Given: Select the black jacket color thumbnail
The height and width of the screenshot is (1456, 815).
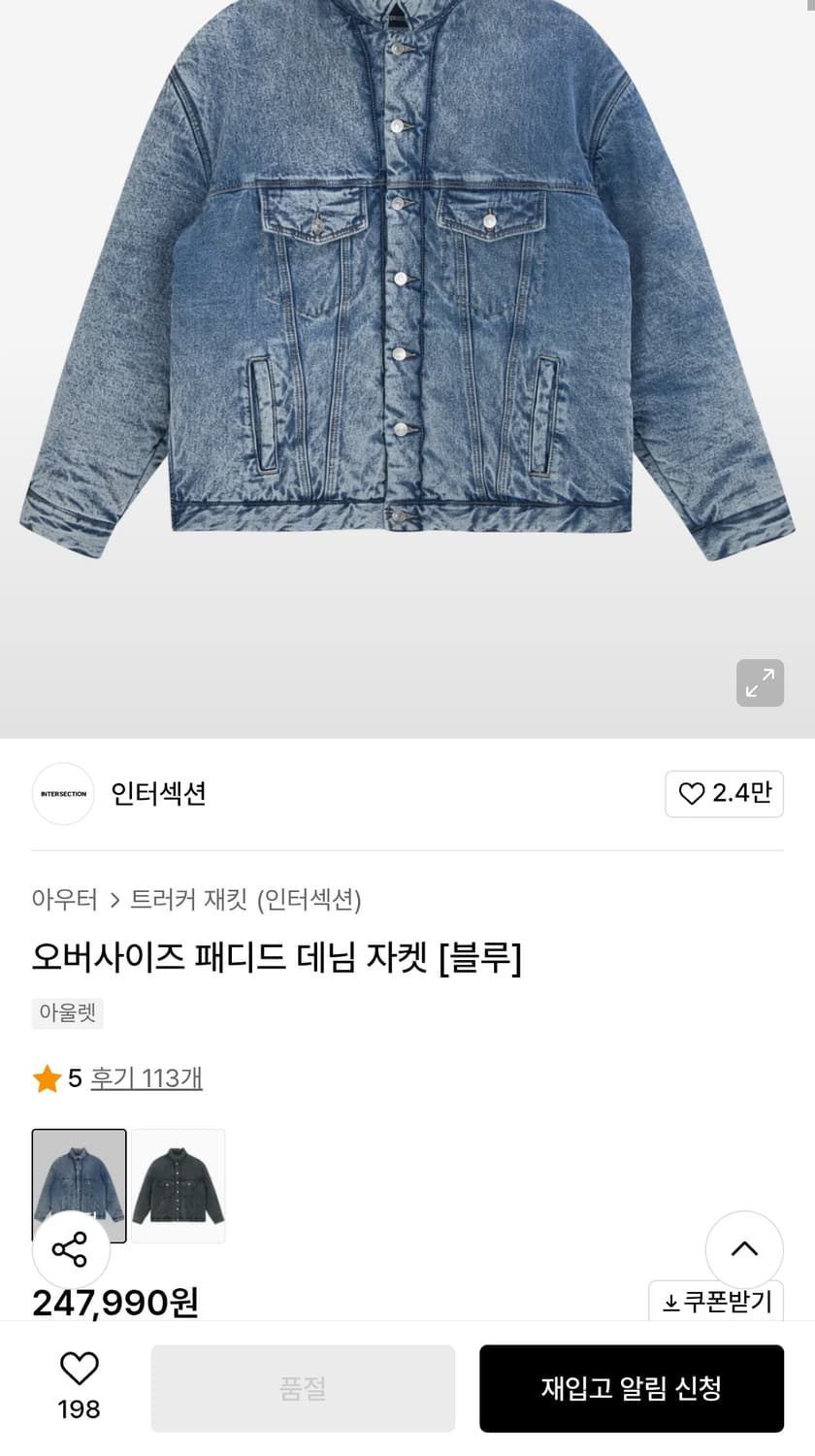Looking at the screenshot, I should [x=179, y=1185].
